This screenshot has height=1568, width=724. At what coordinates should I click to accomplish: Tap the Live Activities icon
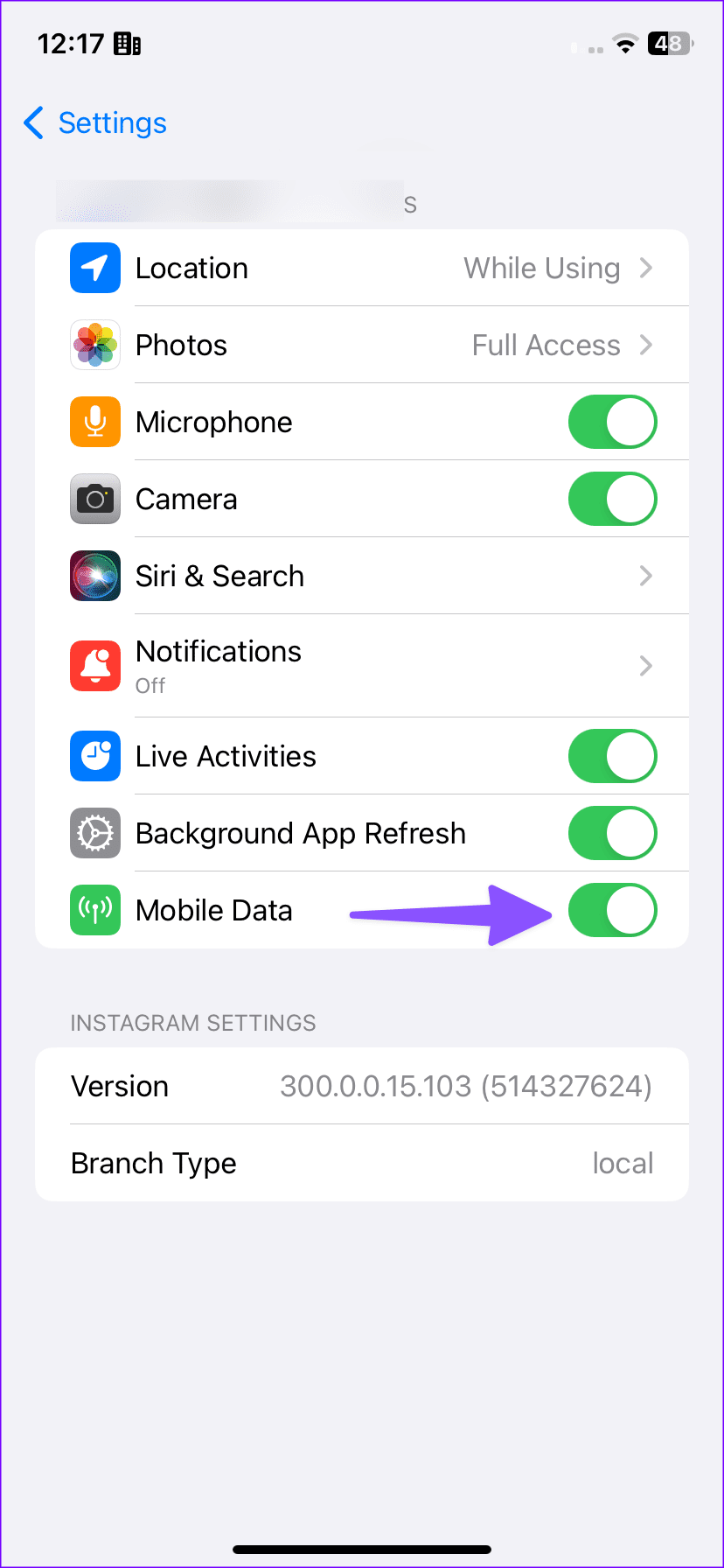click(x=94, y=756)
